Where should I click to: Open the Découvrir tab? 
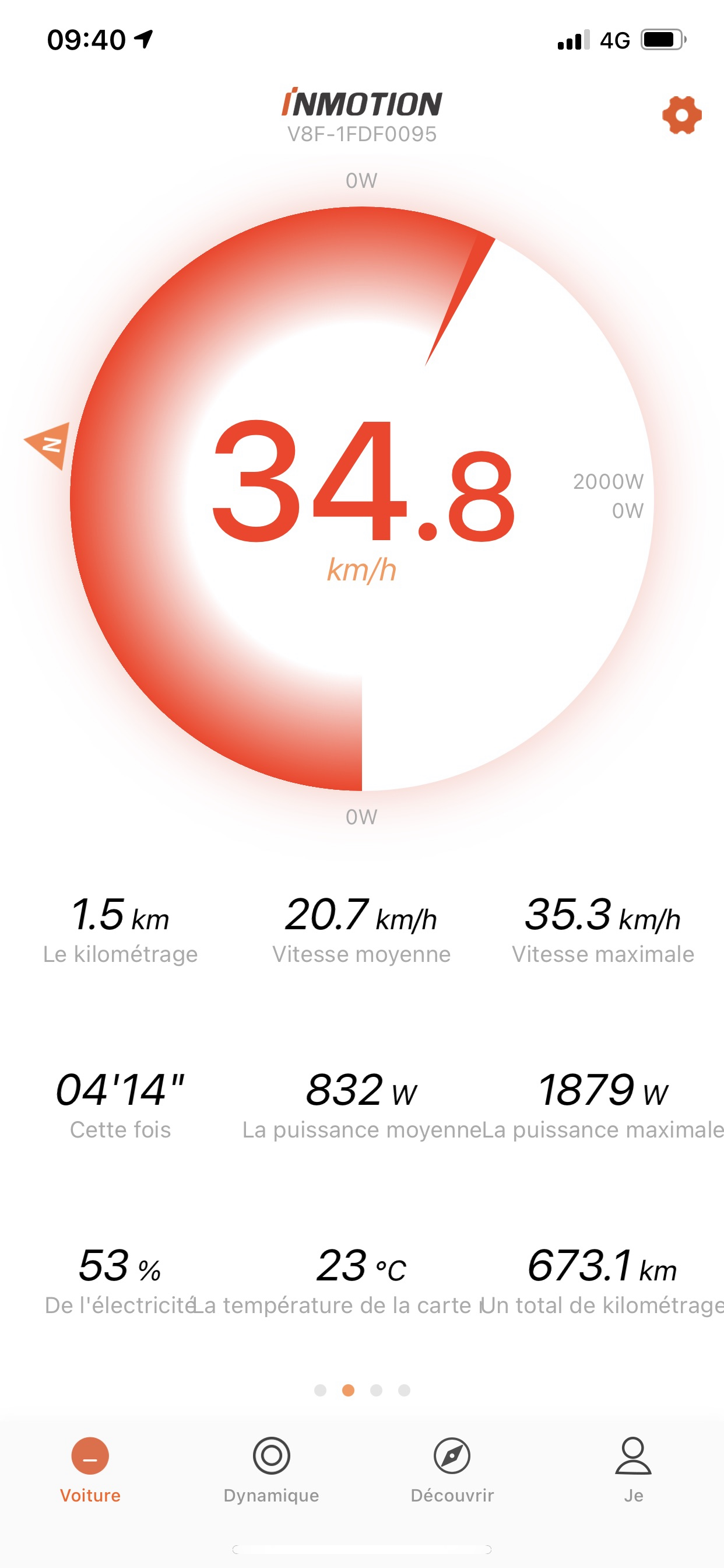coord(452,1469)
